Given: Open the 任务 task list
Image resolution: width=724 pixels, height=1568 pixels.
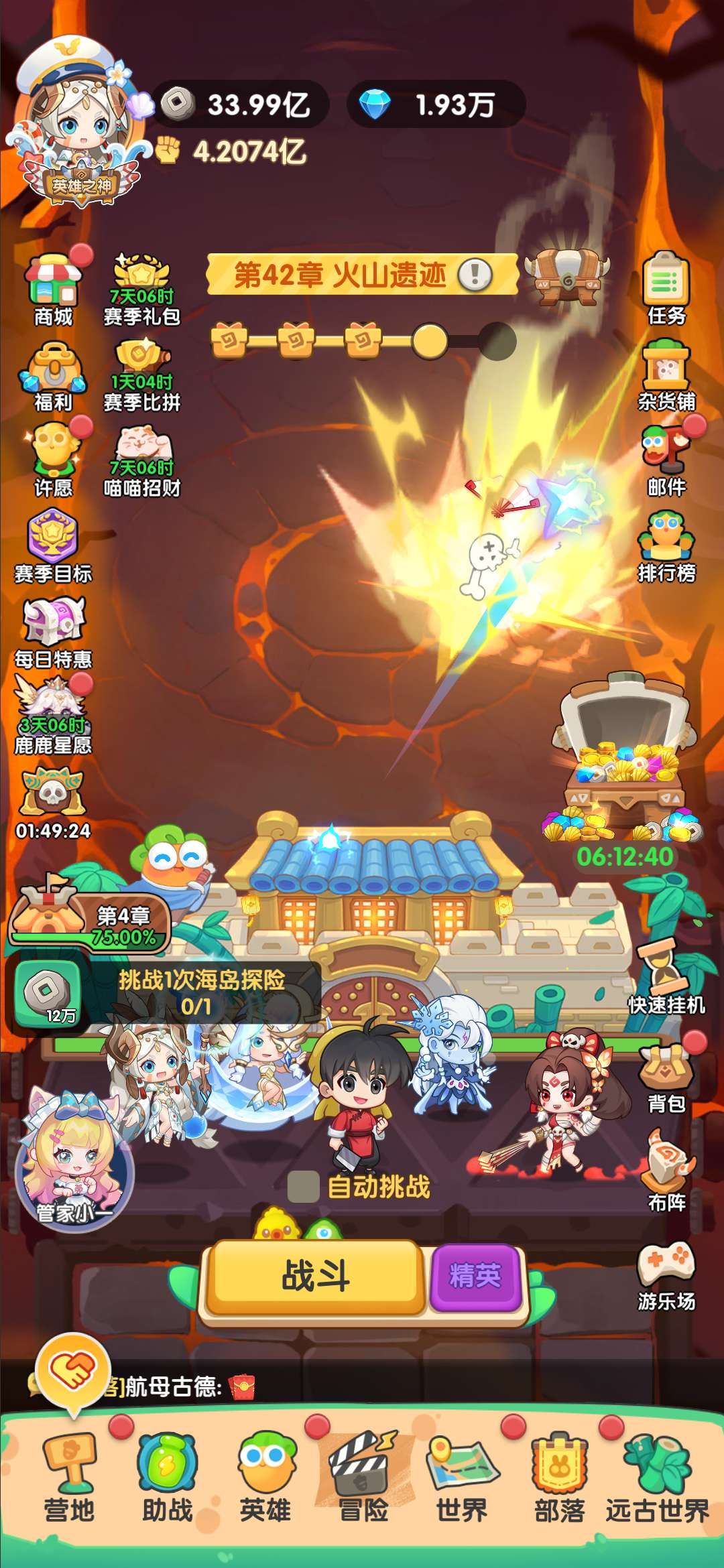Looking at the screenshot, I should 666,288.
